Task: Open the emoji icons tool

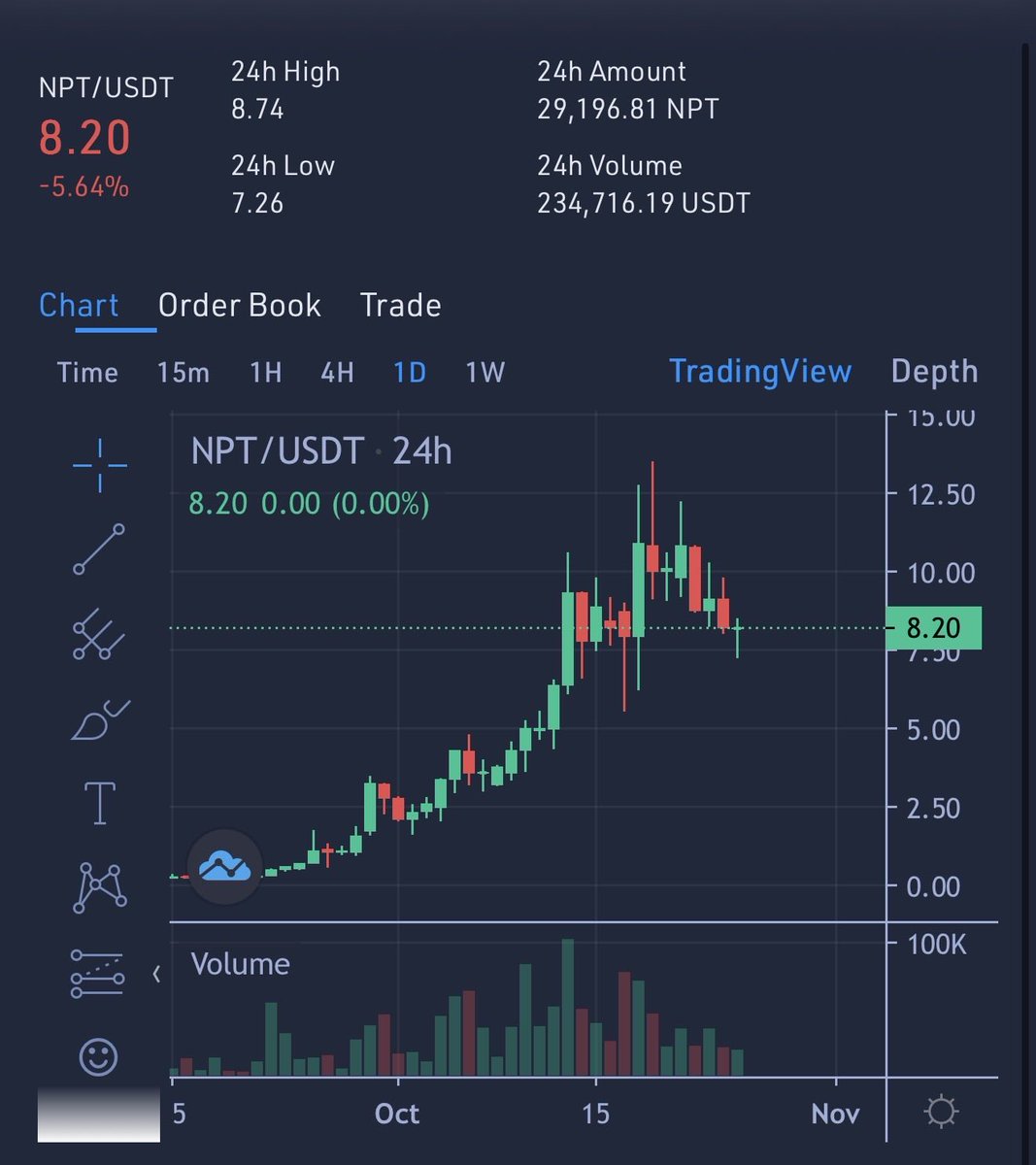Action: coord(99,1056)
